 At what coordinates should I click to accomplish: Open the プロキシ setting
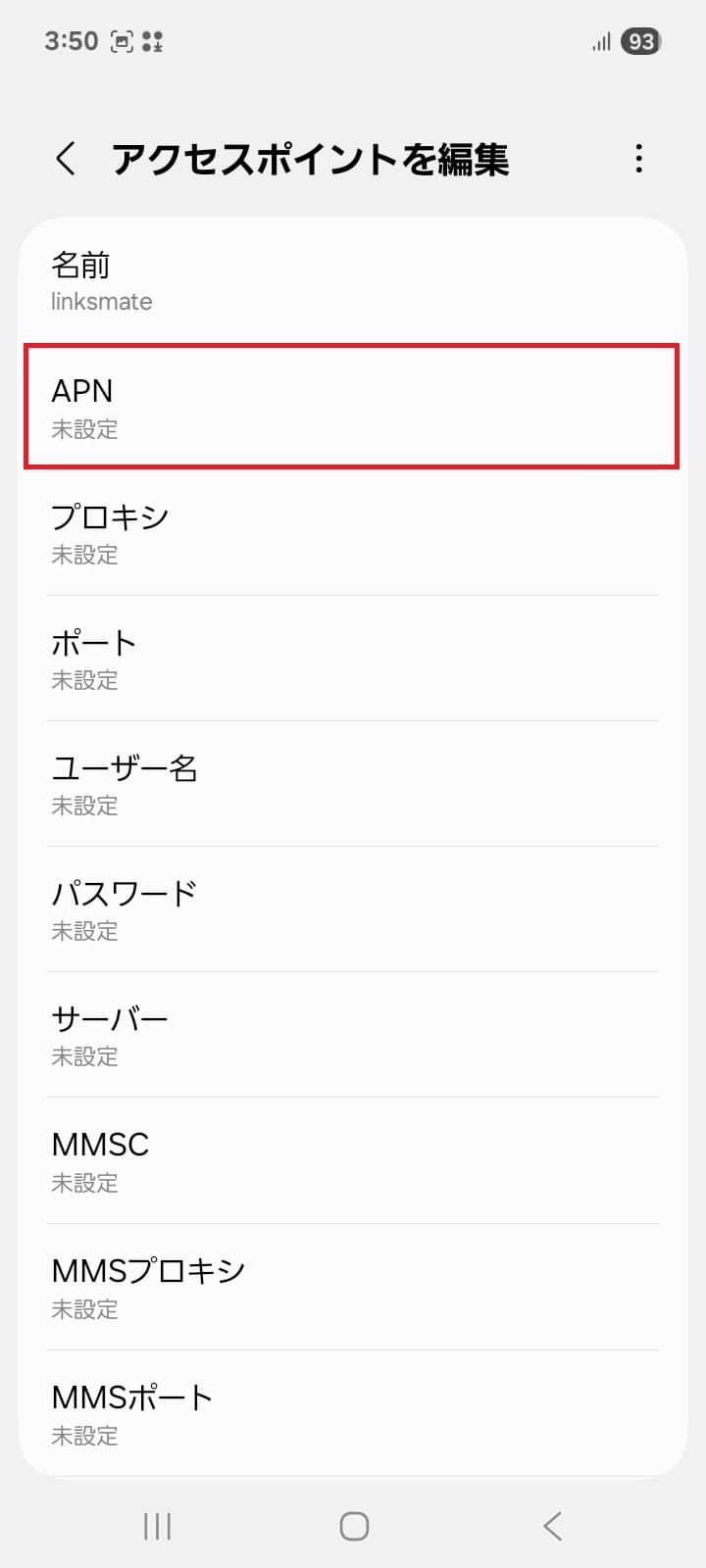point(353,532)
